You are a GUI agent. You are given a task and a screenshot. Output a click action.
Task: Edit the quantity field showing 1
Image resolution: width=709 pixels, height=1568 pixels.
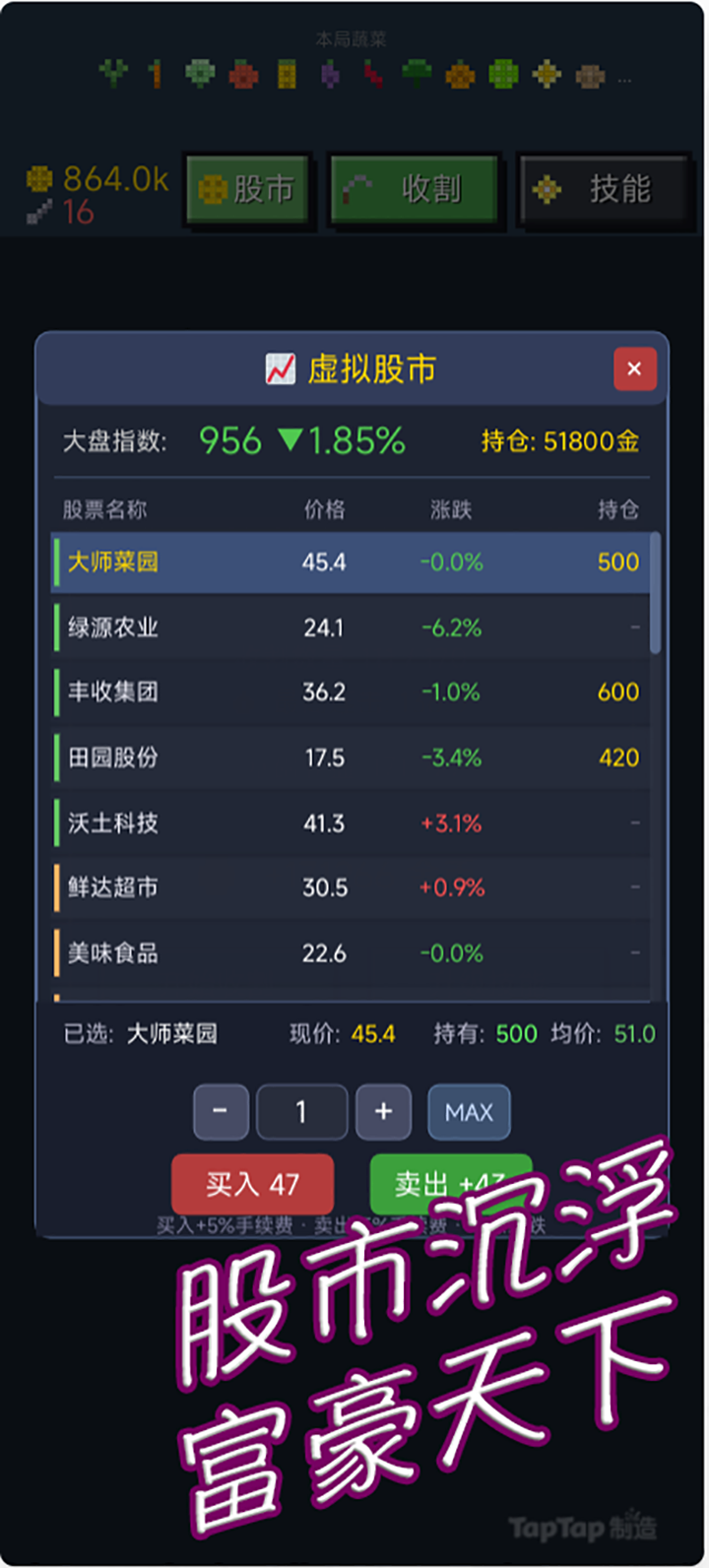[301, 1112]
